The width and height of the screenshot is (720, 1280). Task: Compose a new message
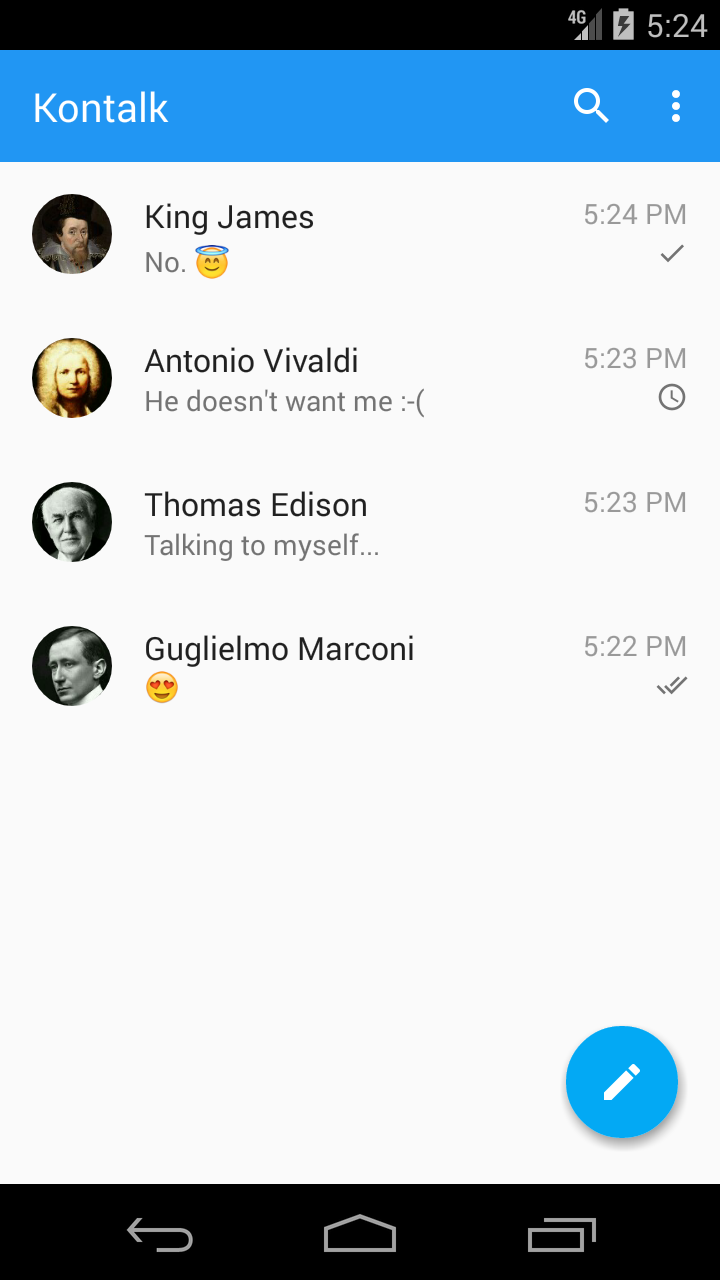click(x=621, y=1082)
